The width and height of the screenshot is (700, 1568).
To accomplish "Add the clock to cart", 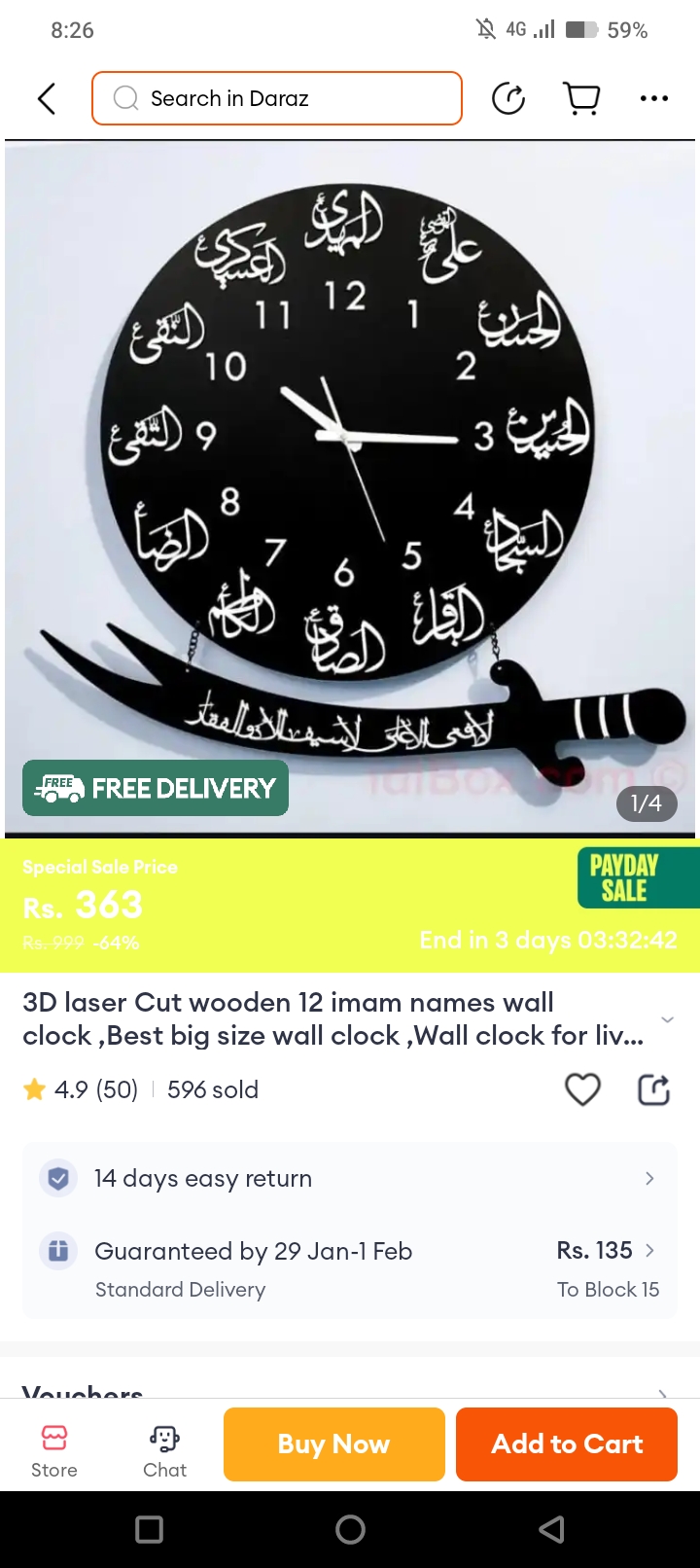I will [567, 1444].
